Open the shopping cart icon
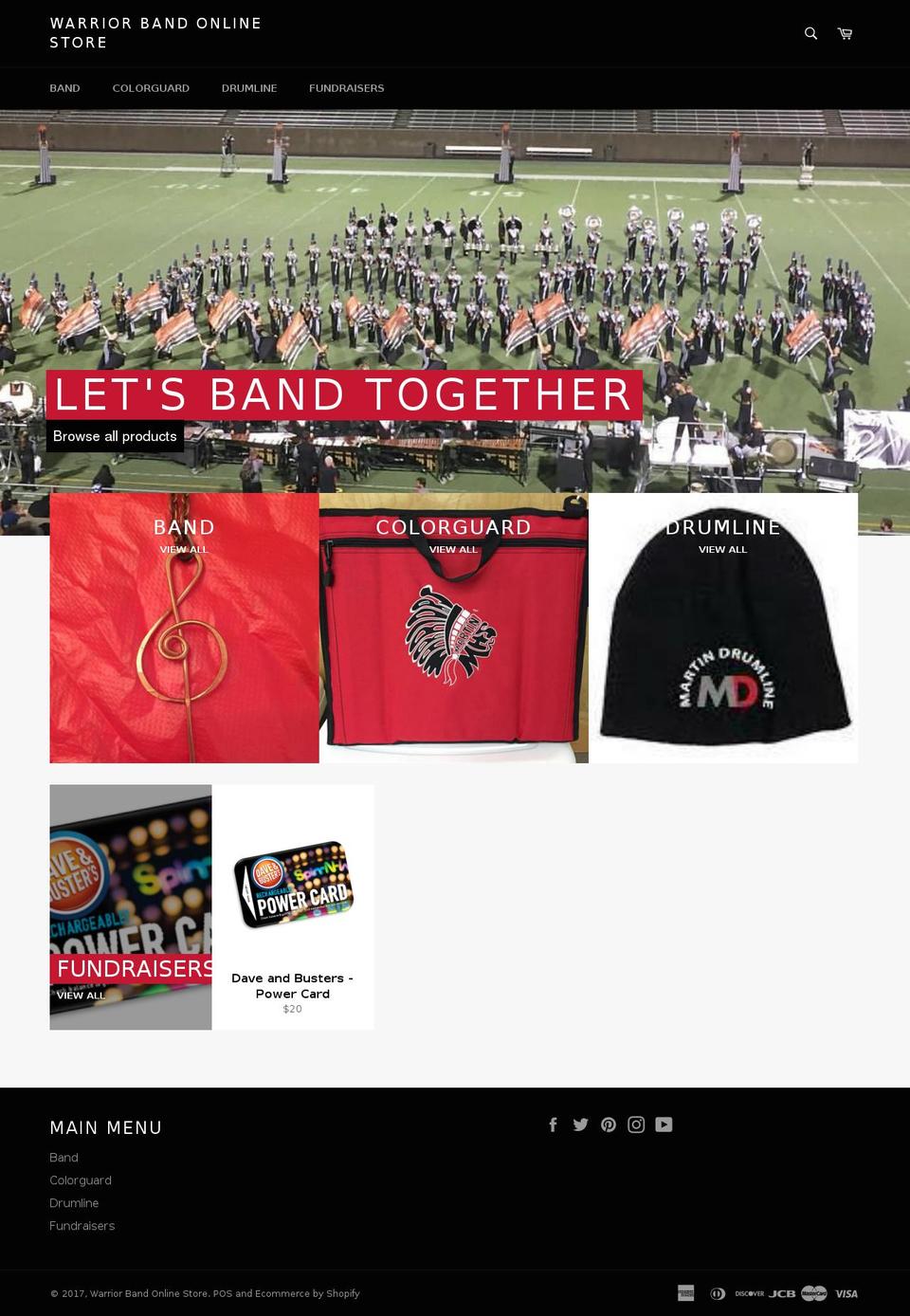Viewport: 910px width, 1316px height. 844,33
